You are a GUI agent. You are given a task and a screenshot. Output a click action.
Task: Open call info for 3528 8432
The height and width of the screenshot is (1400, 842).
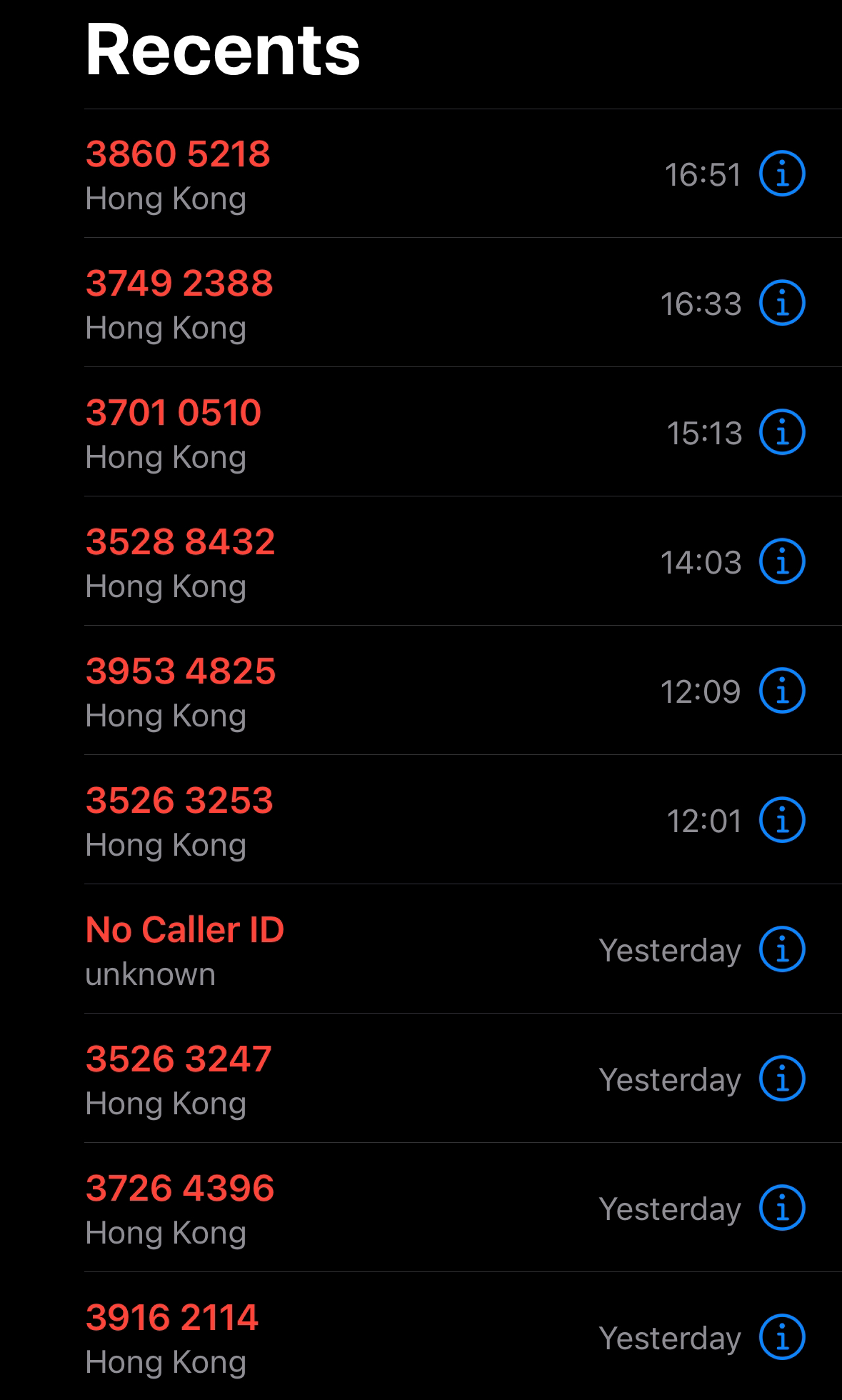782,562
